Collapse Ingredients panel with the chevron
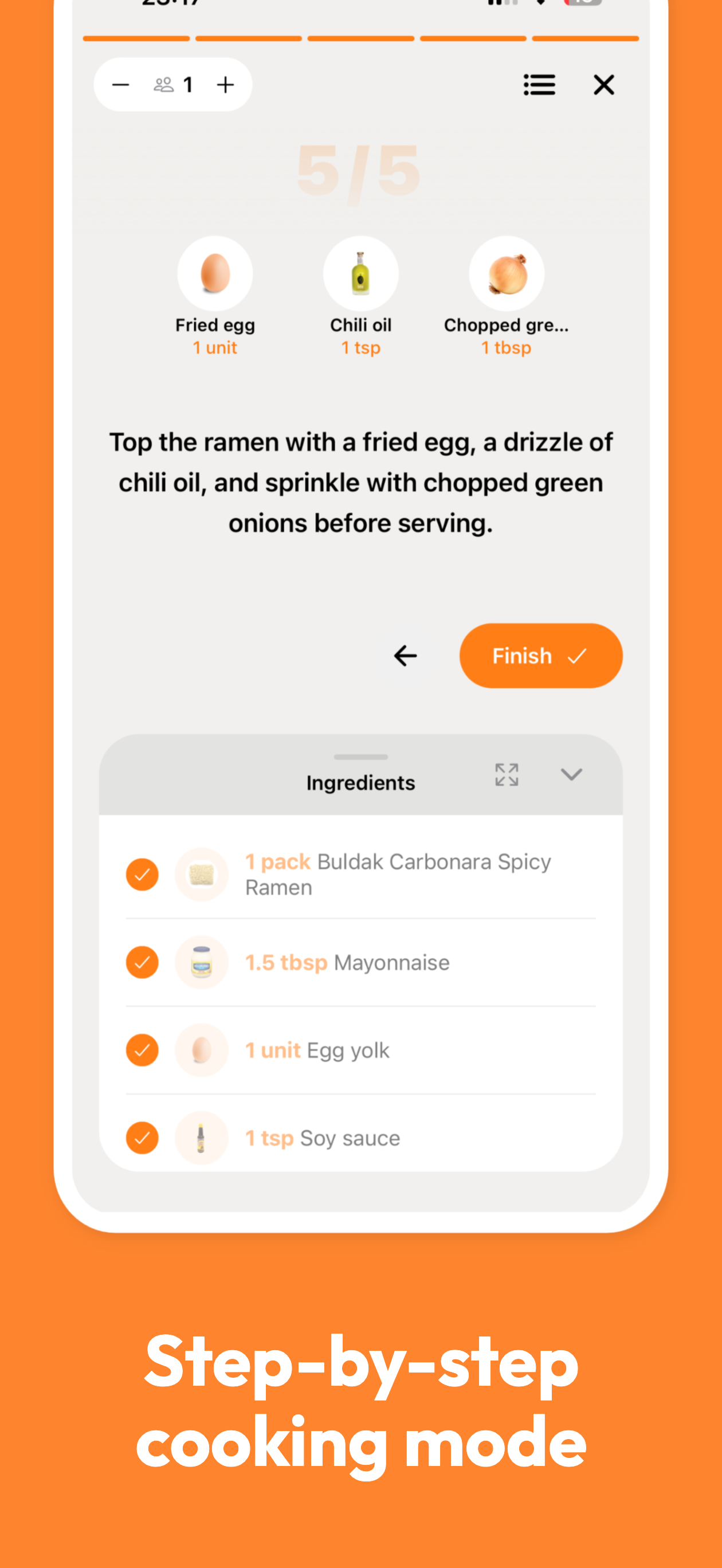Viewport: 722px width, 1568px height. (570, 774)
